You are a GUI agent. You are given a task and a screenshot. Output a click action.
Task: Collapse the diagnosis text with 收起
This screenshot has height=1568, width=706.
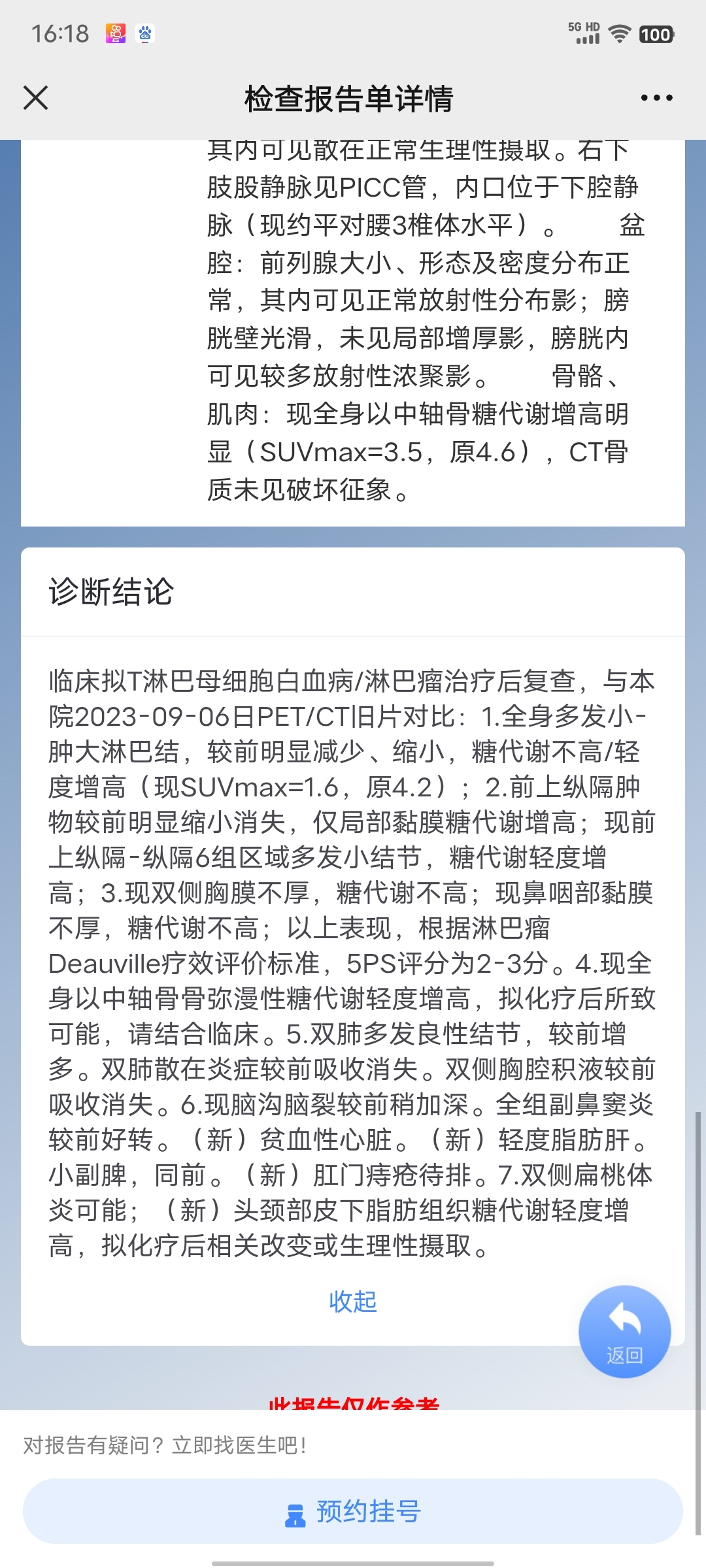[x=353, y=1301]
